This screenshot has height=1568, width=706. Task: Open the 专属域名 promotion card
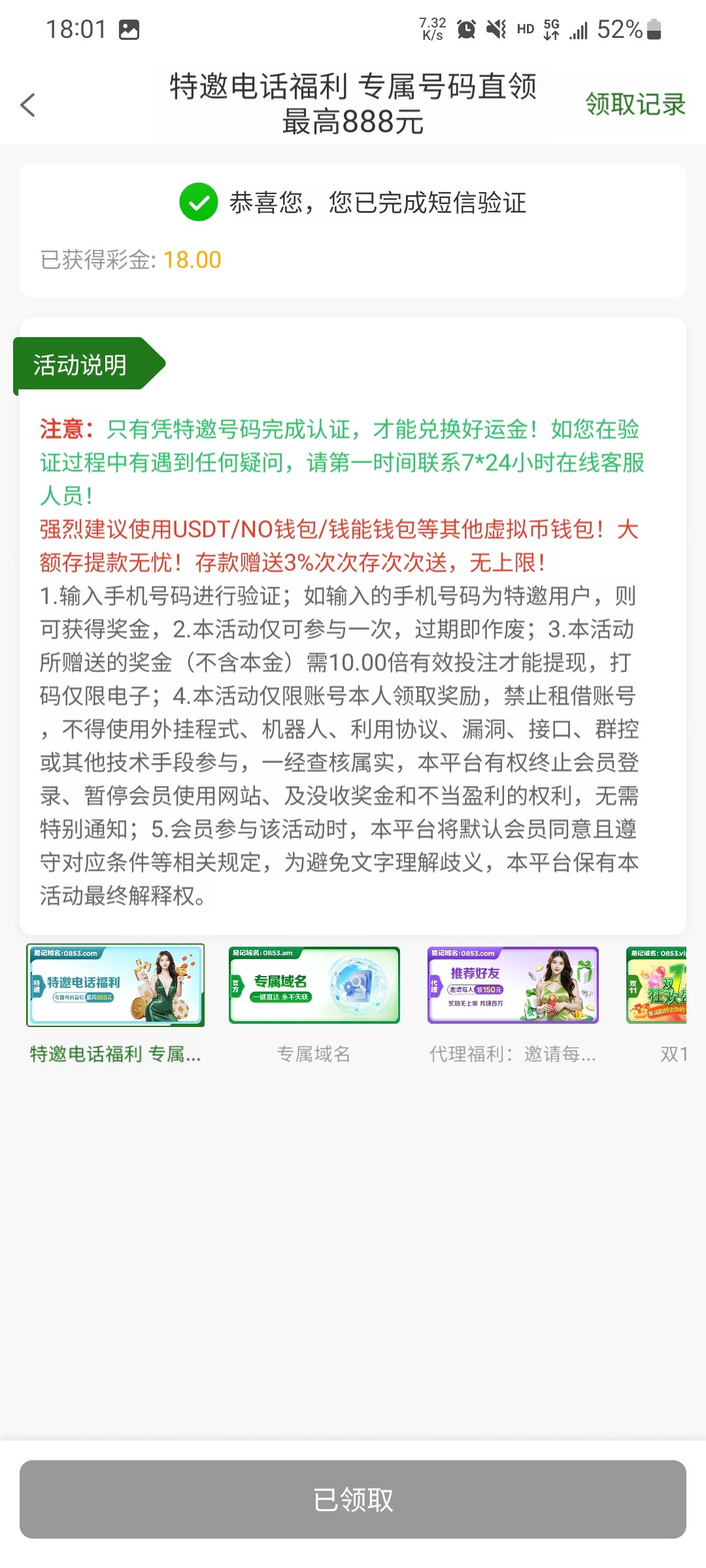click(x=314, y=985)
